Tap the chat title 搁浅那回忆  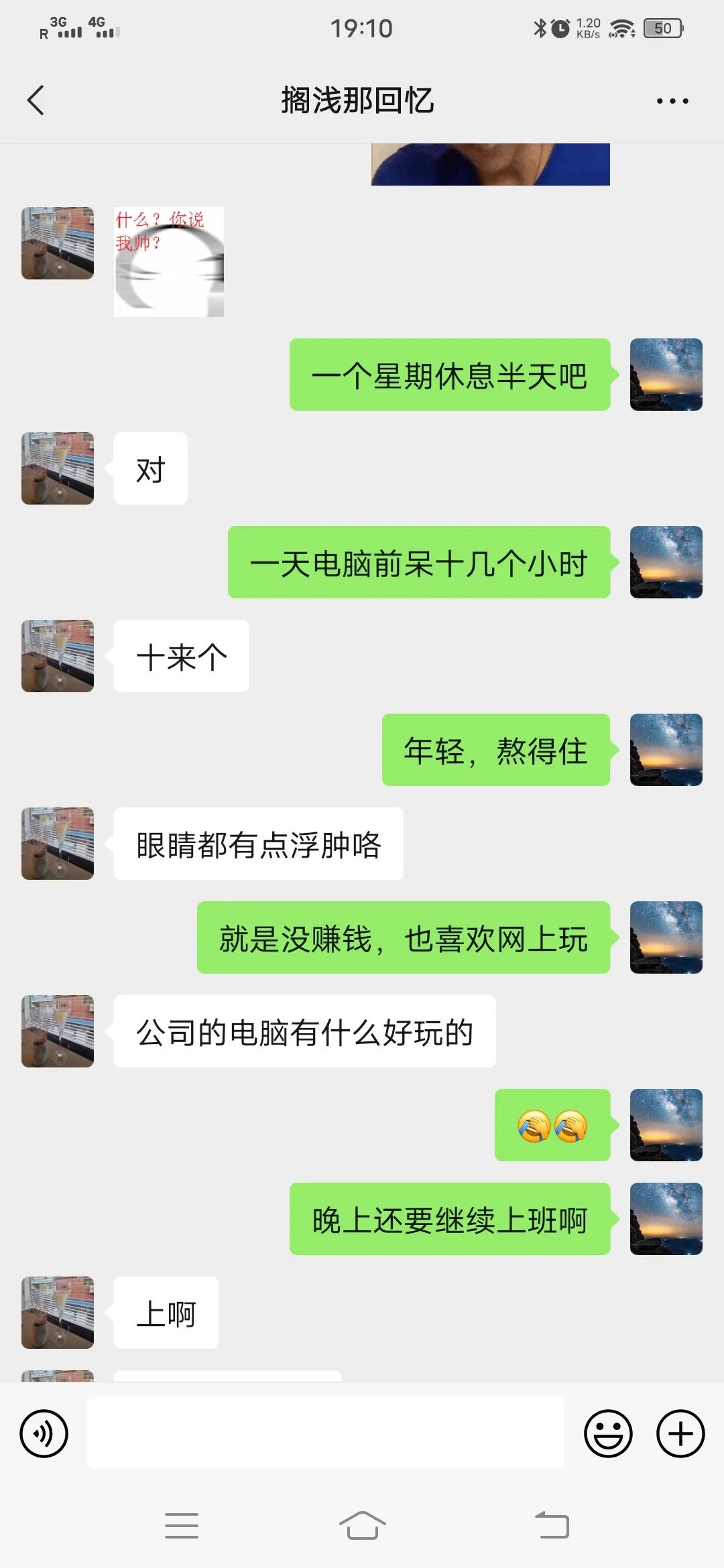(x=361, y=99)
